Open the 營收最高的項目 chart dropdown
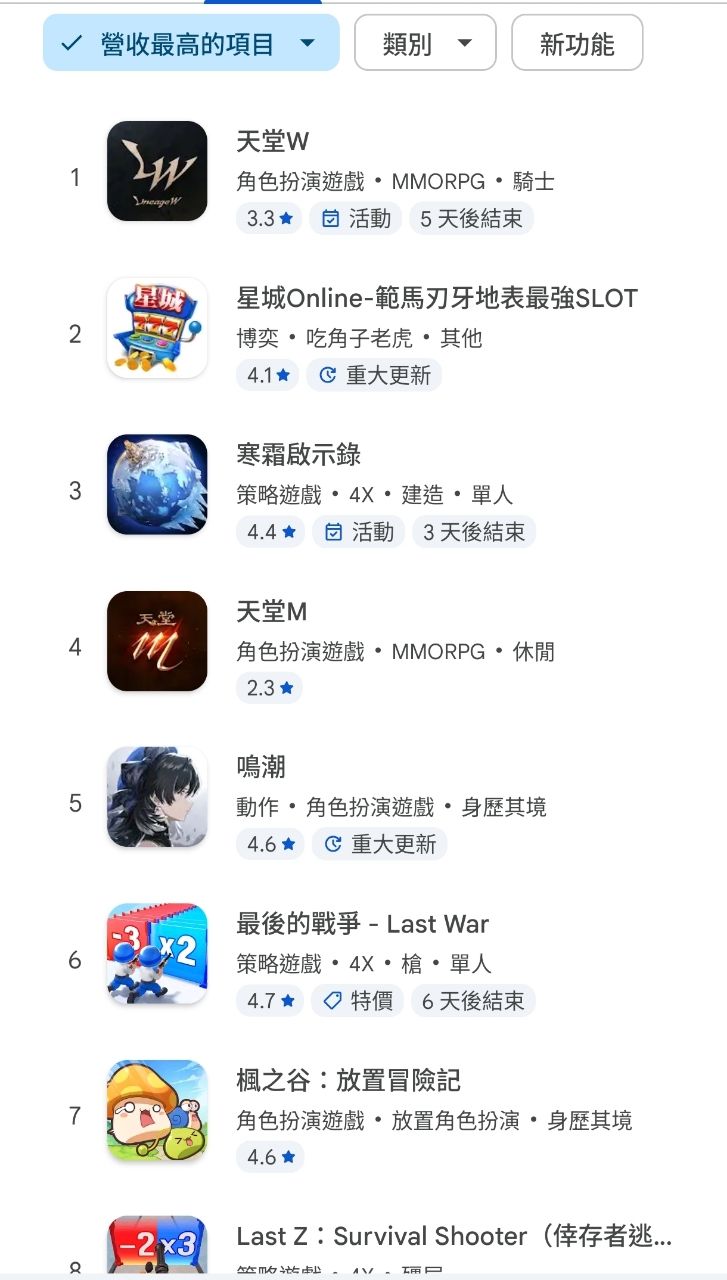 (190, 44)
